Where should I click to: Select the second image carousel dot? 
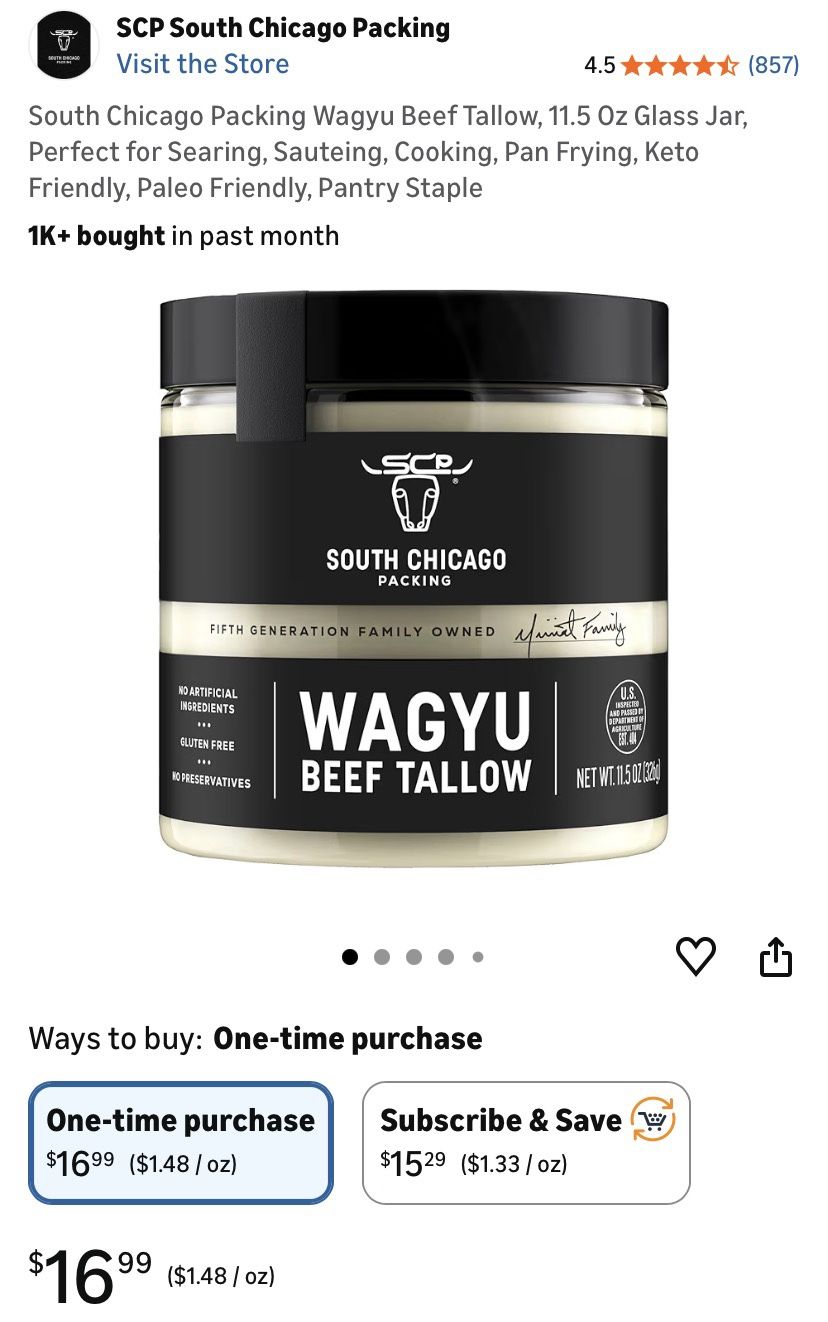coord(382,956)
